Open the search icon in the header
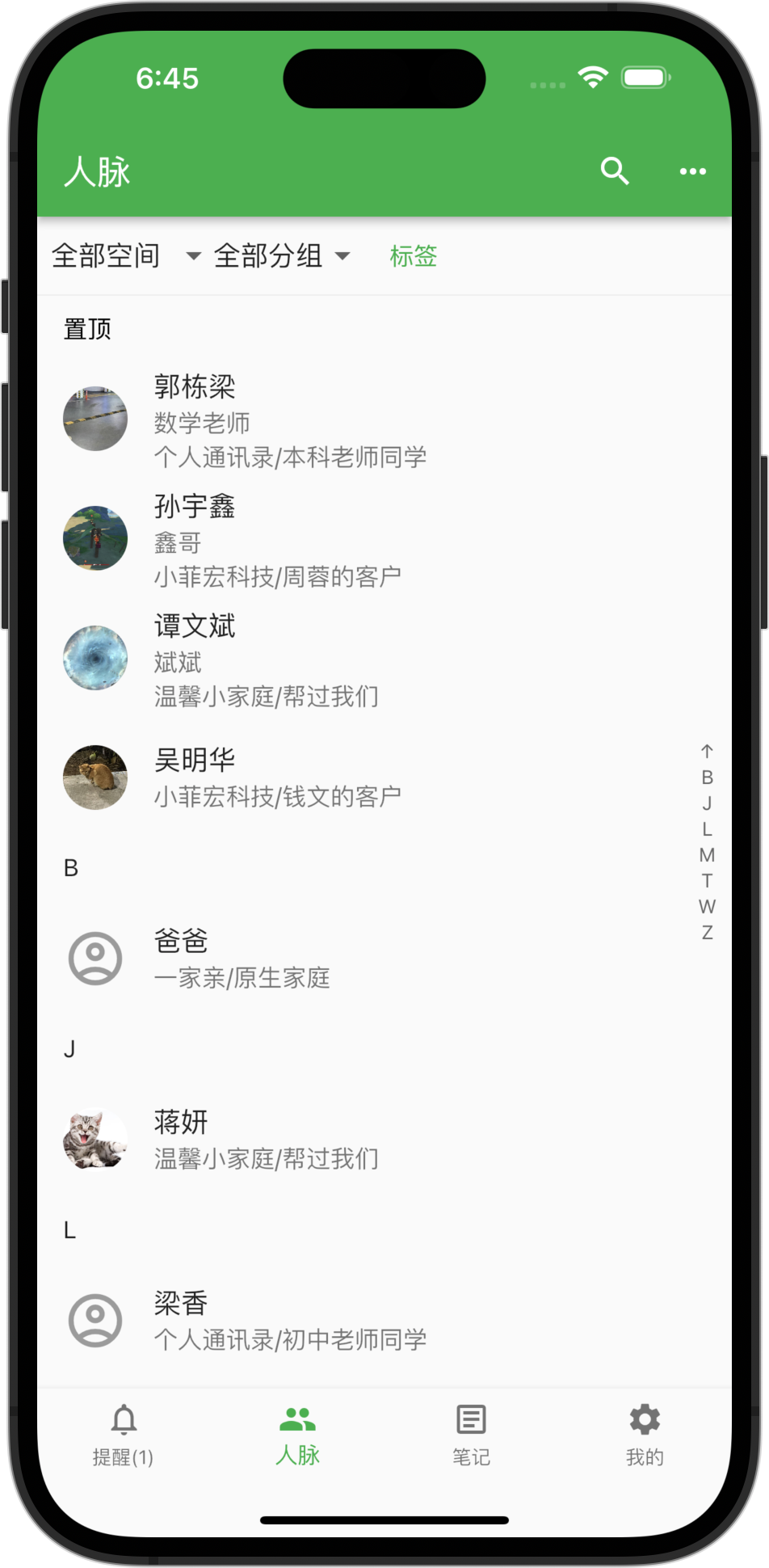Viewport: 769px width, 1568px height. click(x=614, y=171)
